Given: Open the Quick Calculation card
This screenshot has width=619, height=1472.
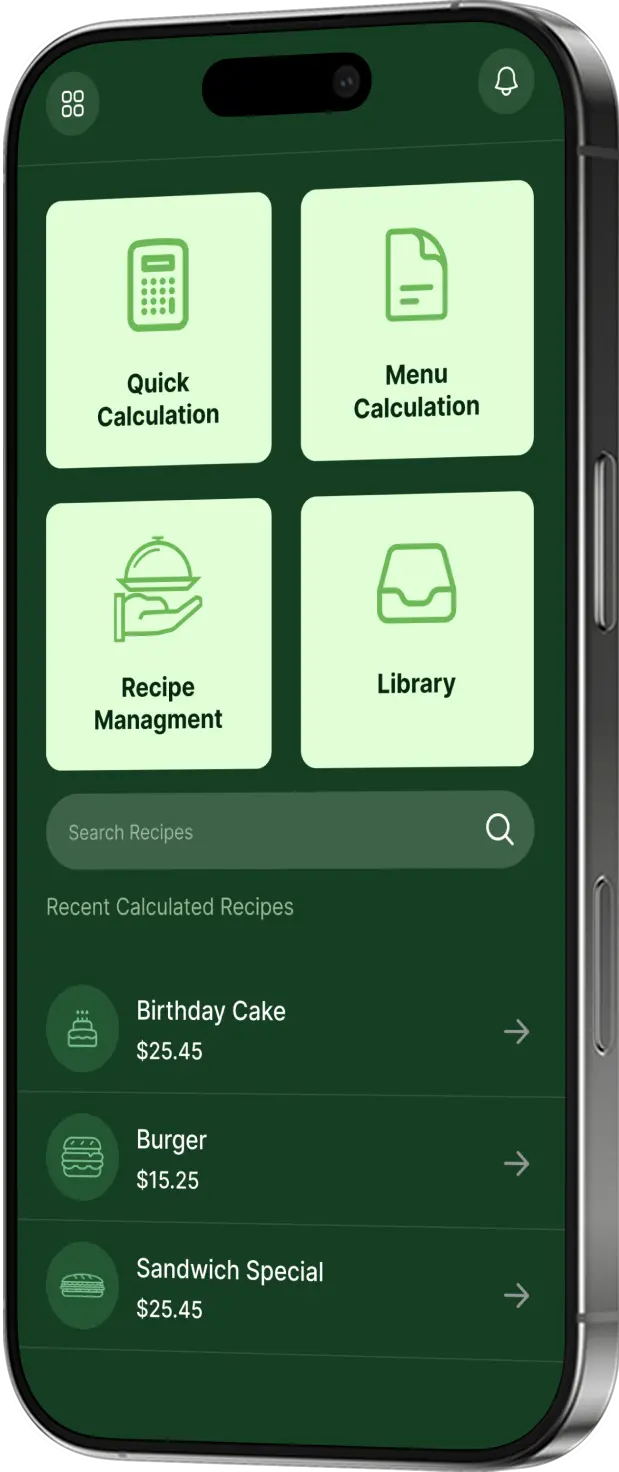Looking at the screenshot, I should (158, 329).
